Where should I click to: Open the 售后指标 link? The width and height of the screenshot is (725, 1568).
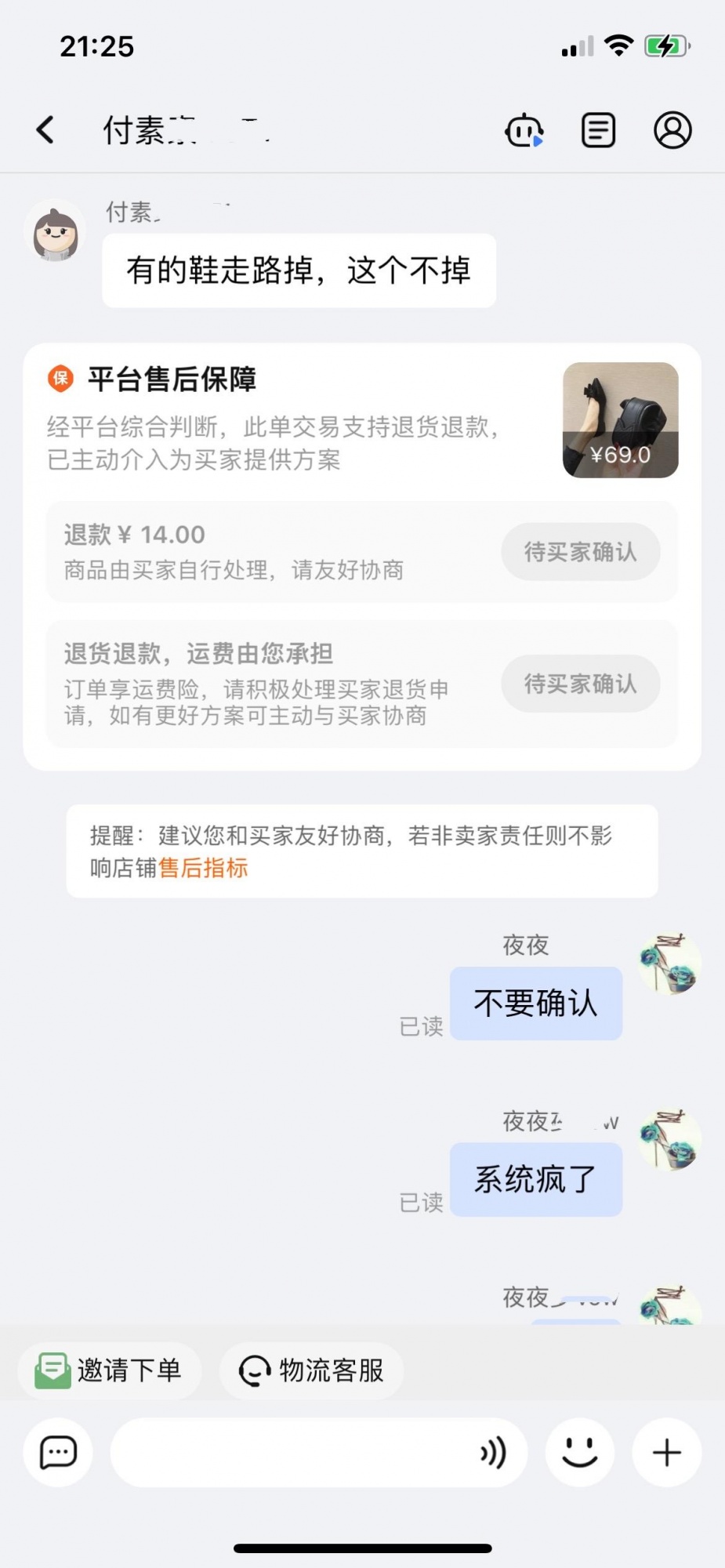[203, 868]
